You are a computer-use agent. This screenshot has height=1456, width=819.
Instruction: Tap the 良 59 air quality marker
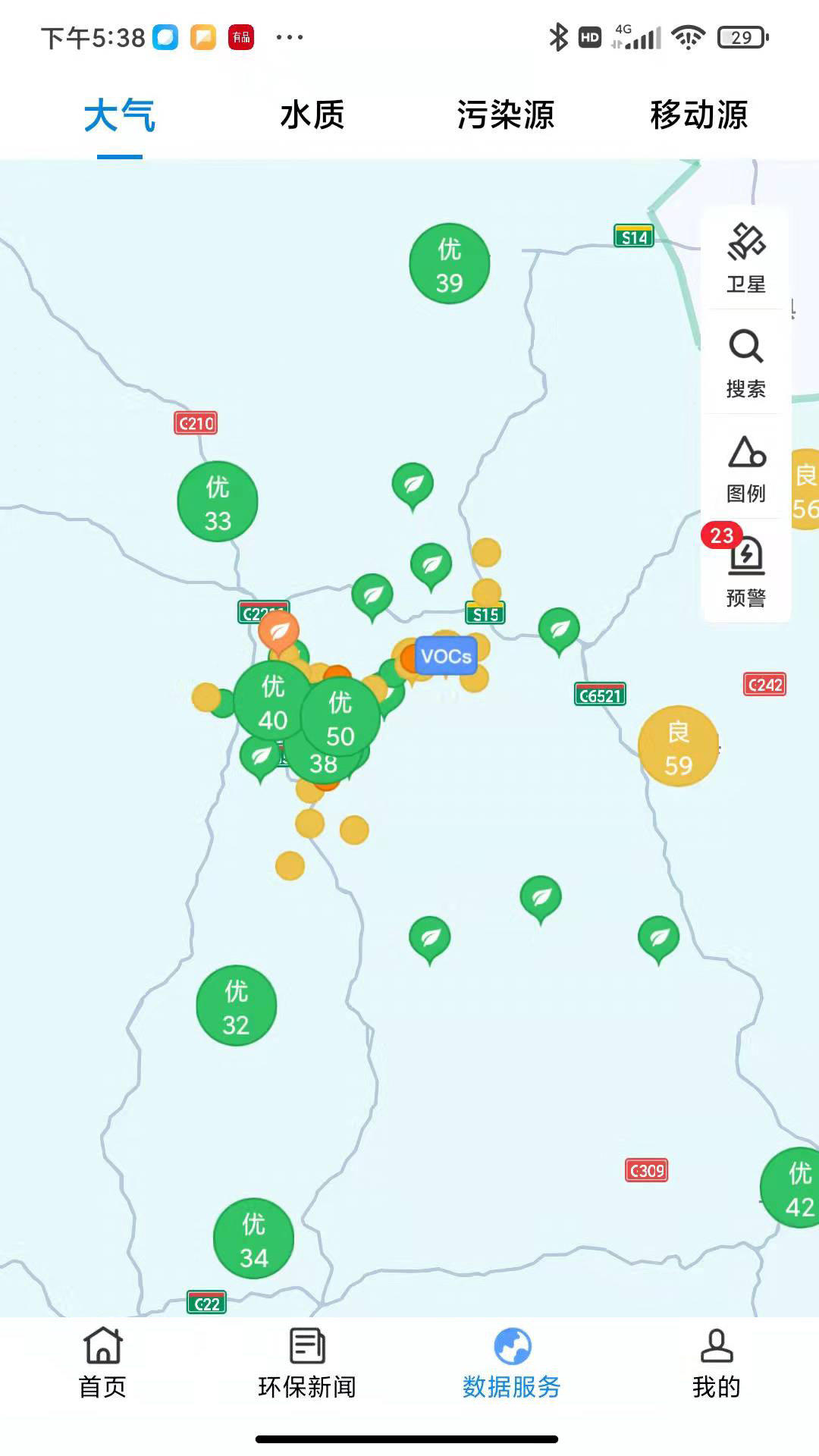click(x=677, y=745)
